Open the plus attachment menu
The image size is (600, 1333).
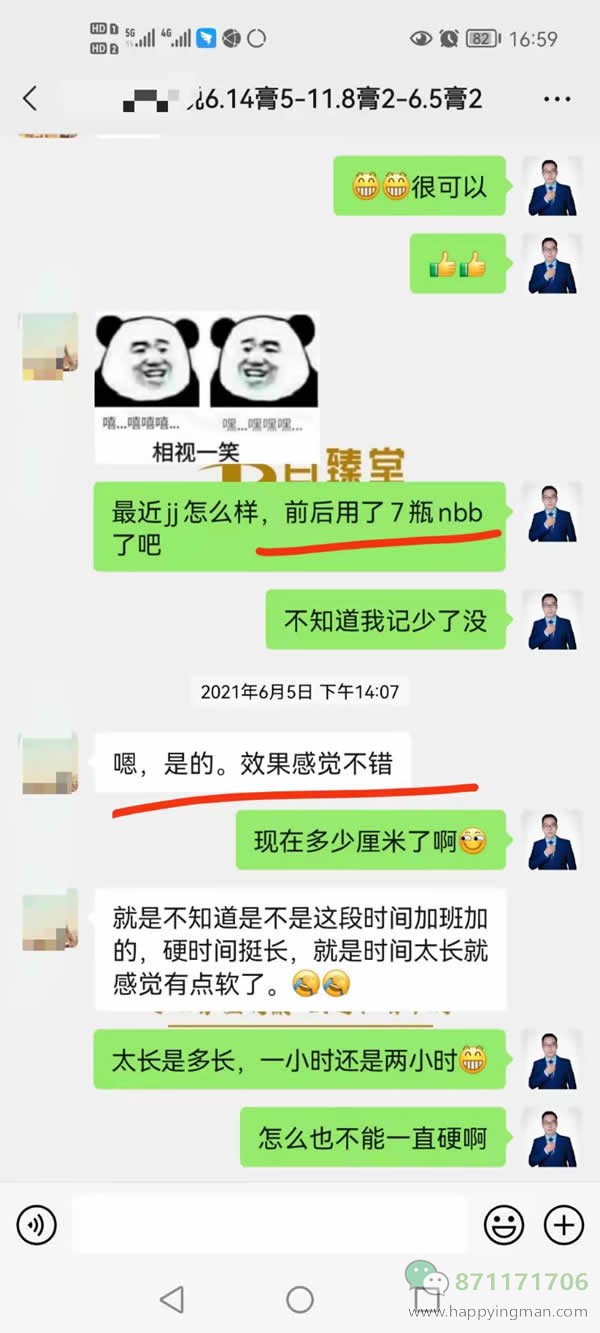pos(563,1223)
